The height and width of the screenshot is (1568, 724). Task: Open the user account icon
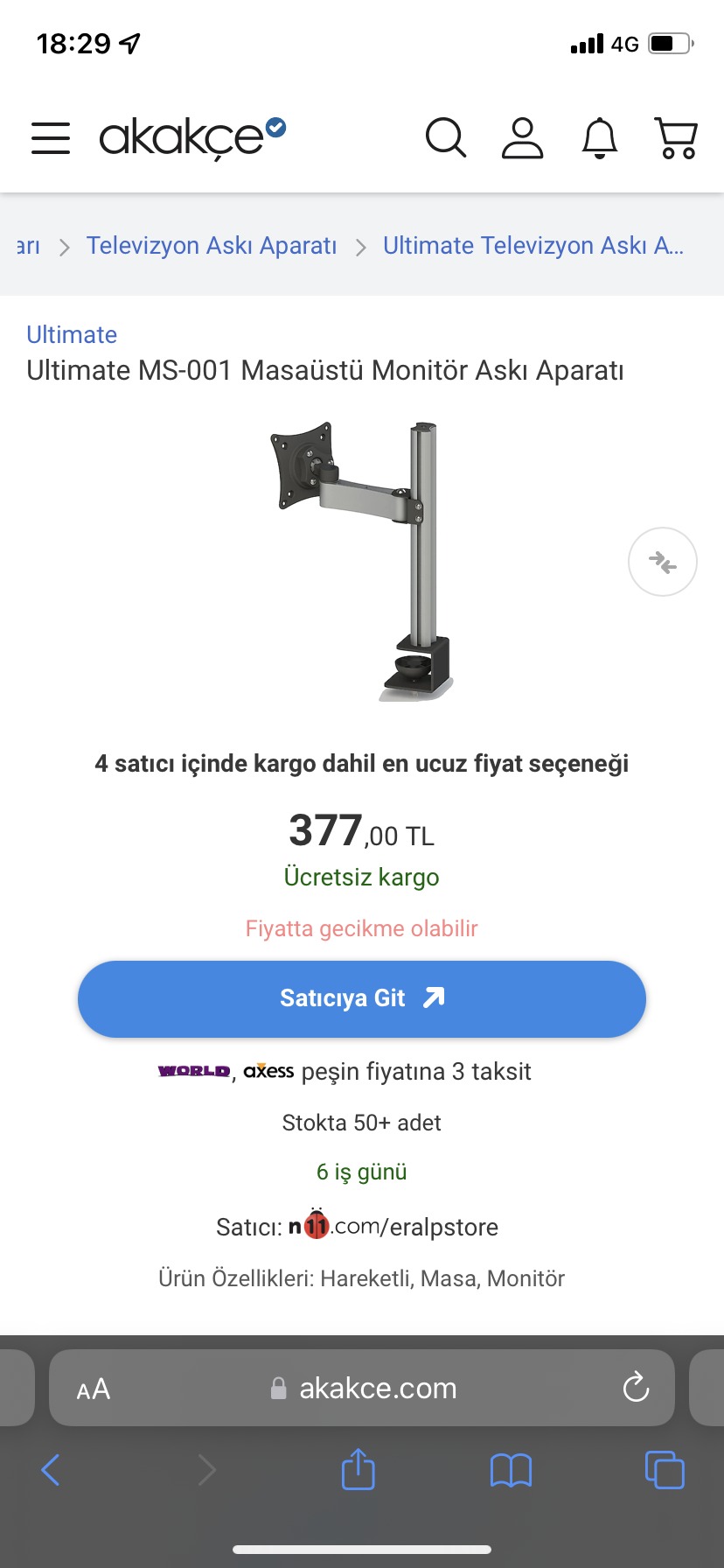(x=522, y=138)
